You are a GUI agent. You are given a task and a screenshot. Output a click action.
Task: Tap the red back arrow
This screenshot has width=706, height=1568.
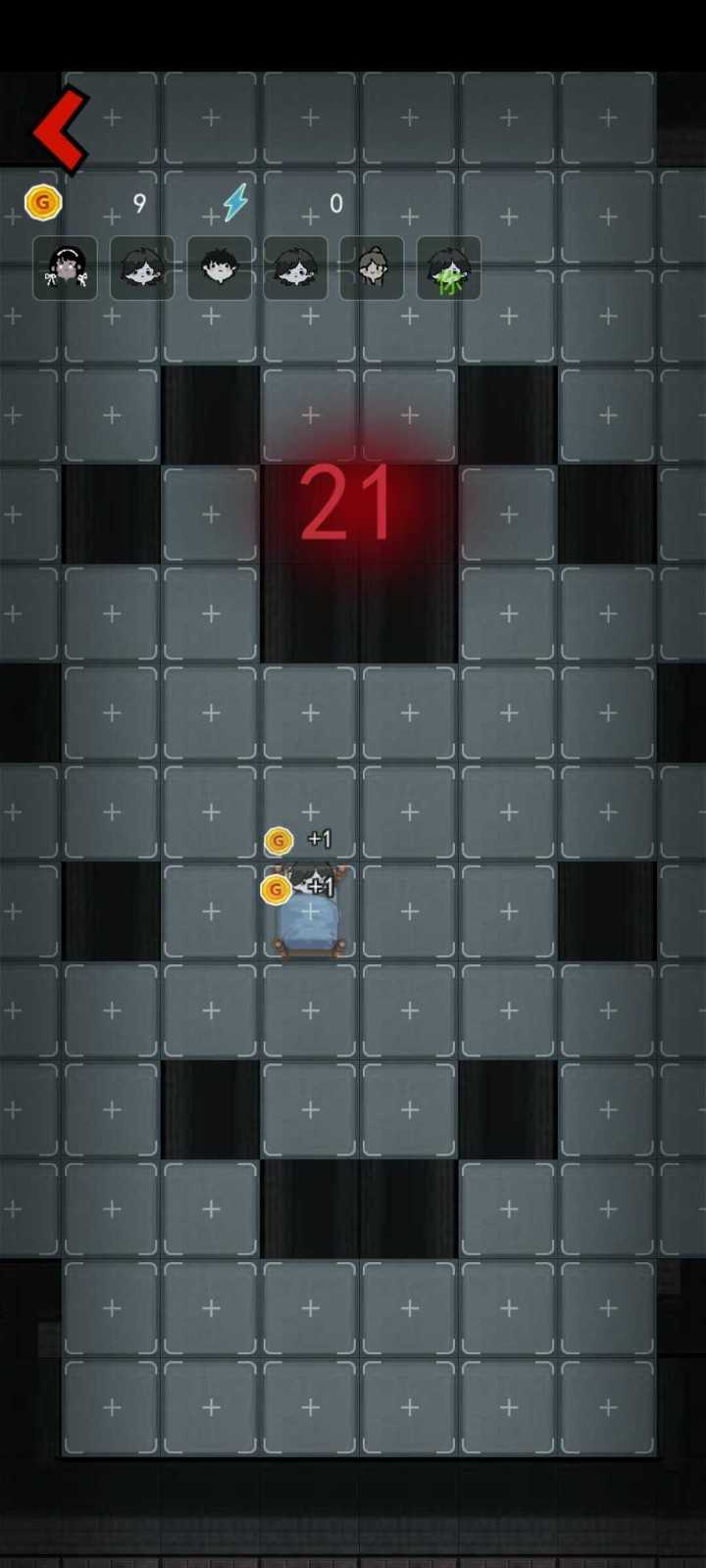(x=59, y=129)
